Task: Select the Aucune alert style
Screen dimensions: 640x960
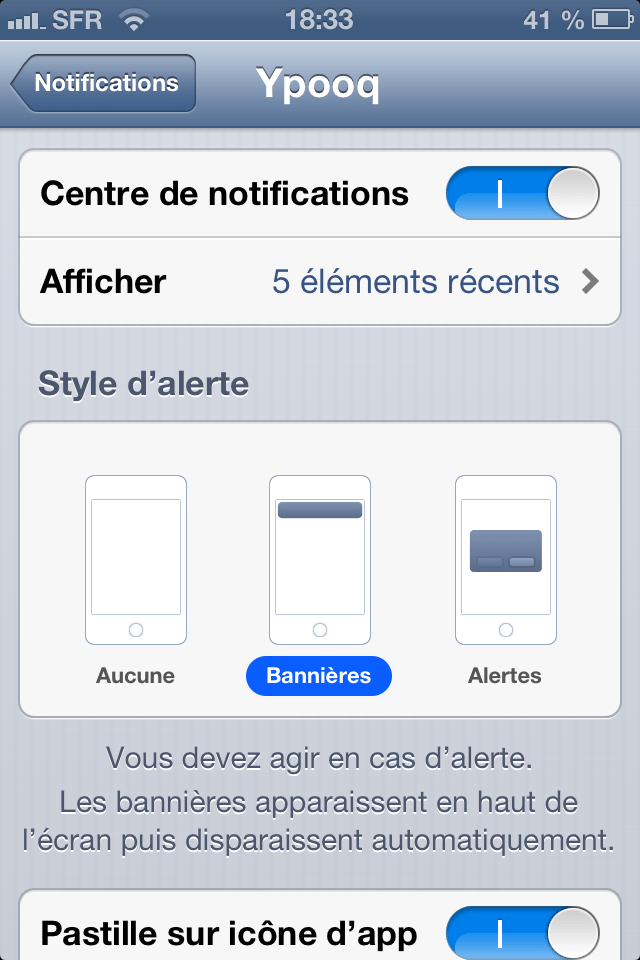Action: 136,575
